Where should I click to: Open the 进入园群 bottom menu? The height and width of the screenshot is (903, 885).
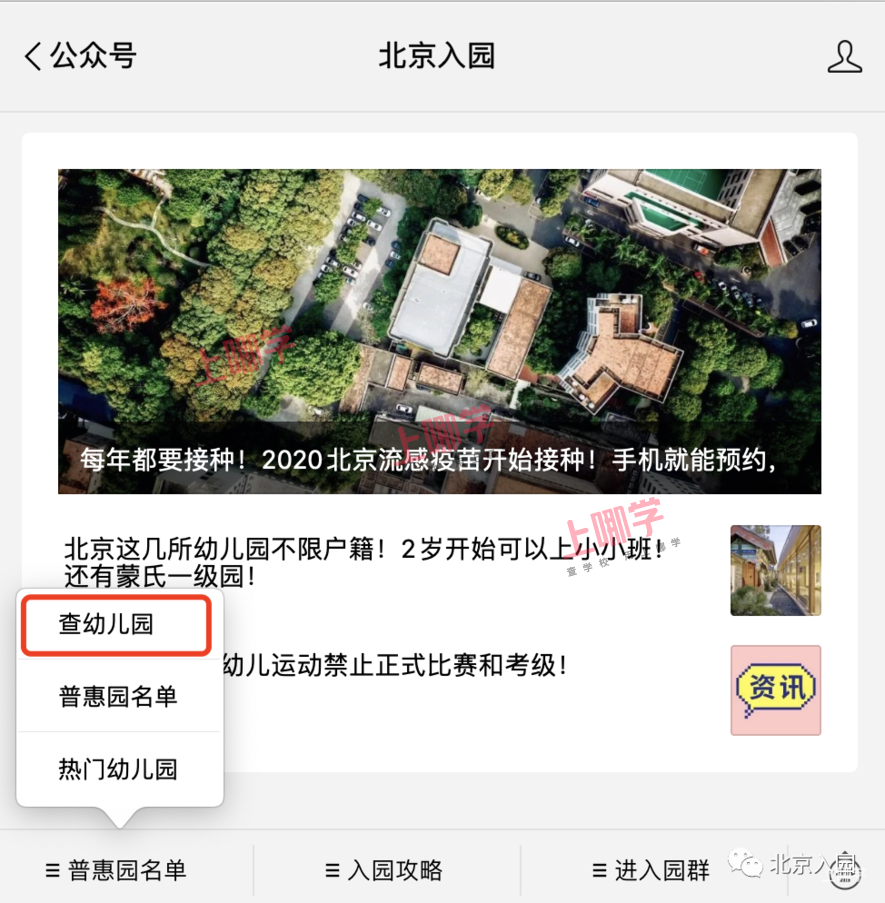tap(651, 870)
